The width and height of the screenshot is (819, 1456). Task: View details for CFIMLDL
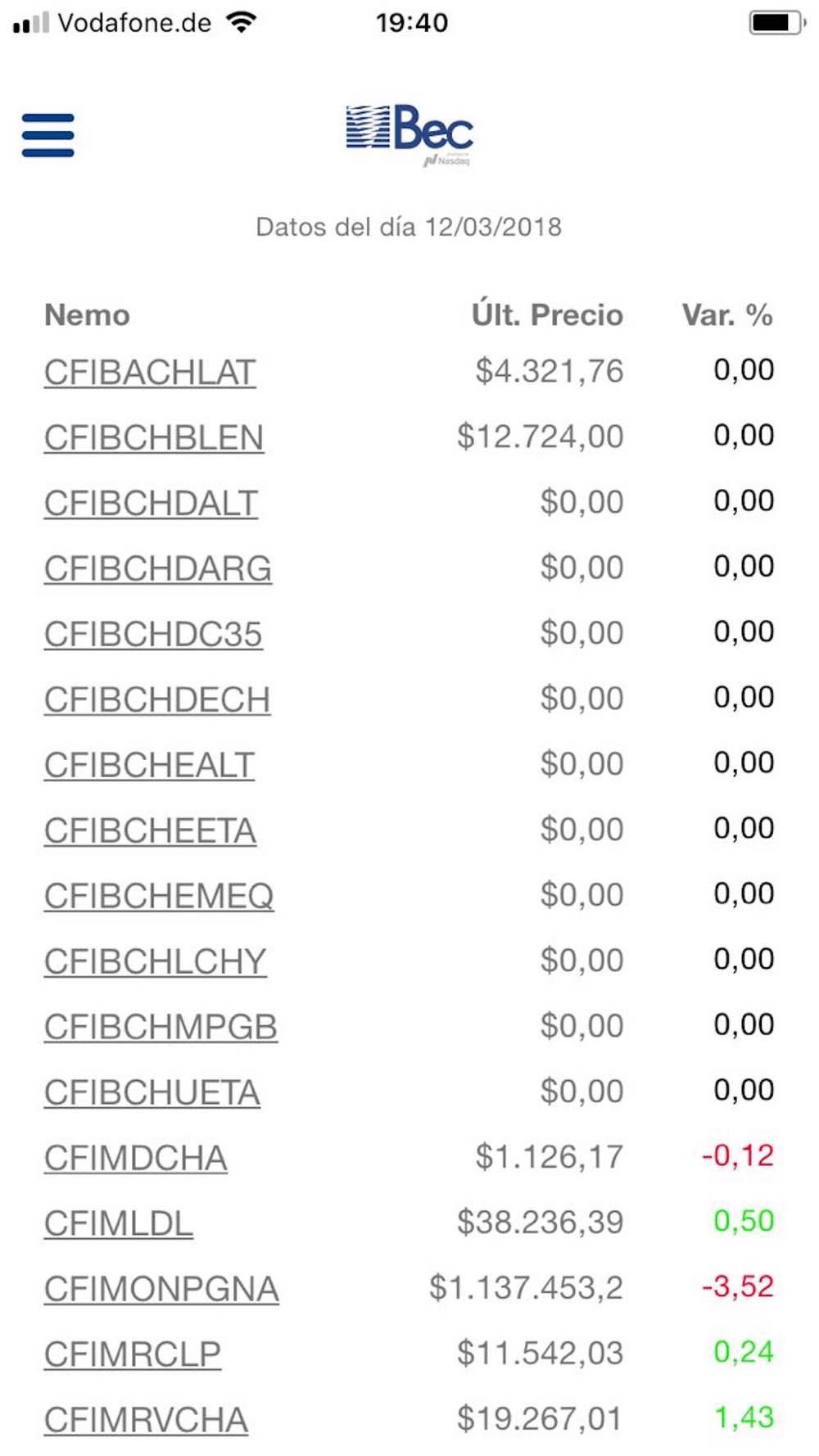coord(119,1224)
